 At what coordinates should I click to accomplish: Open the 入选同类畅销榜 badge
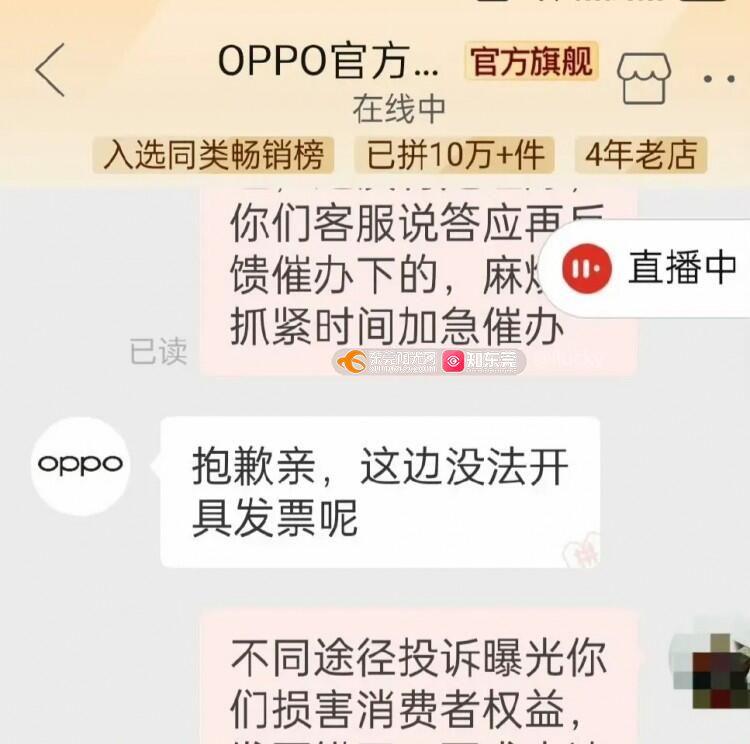tap(214, 155)
